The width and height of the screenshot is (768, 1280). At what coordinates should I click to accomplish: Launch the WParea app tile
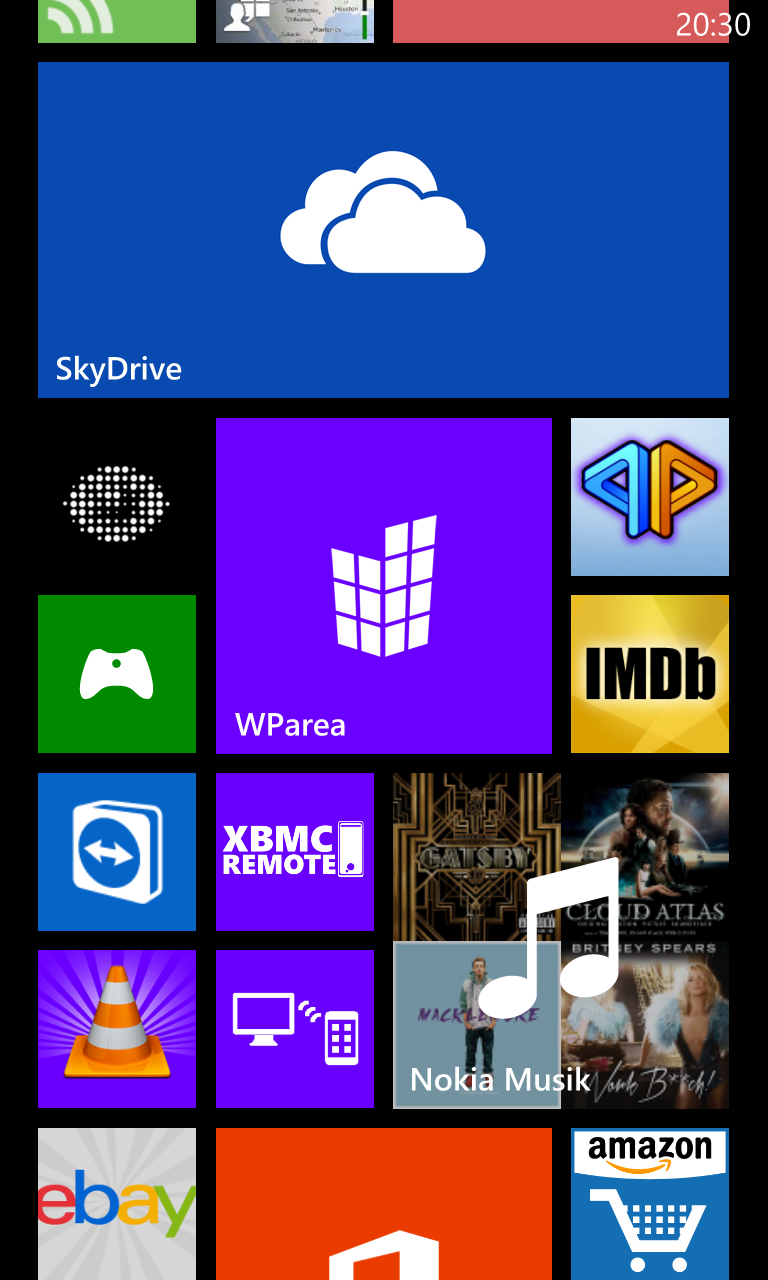click(384, 585)
